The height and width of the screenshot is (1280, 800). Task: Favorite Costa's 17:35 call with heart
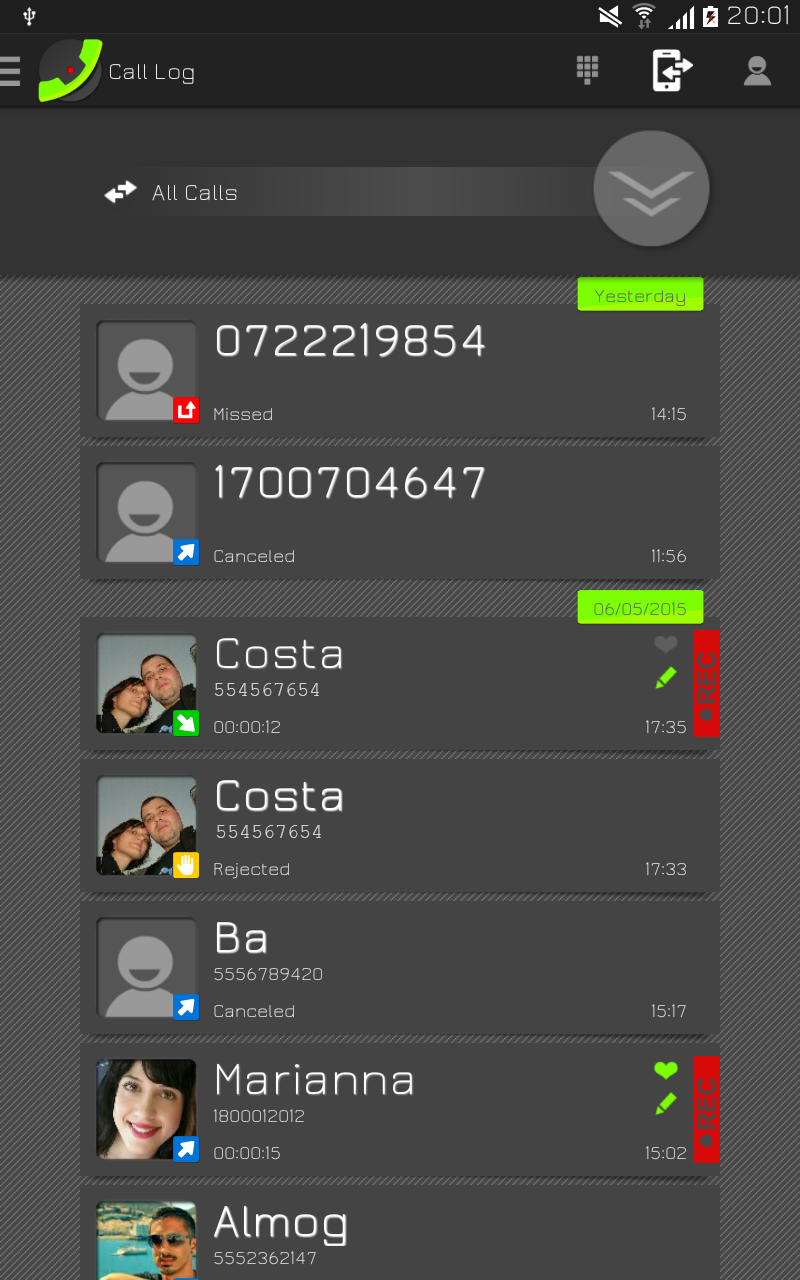tap(666, 645)
